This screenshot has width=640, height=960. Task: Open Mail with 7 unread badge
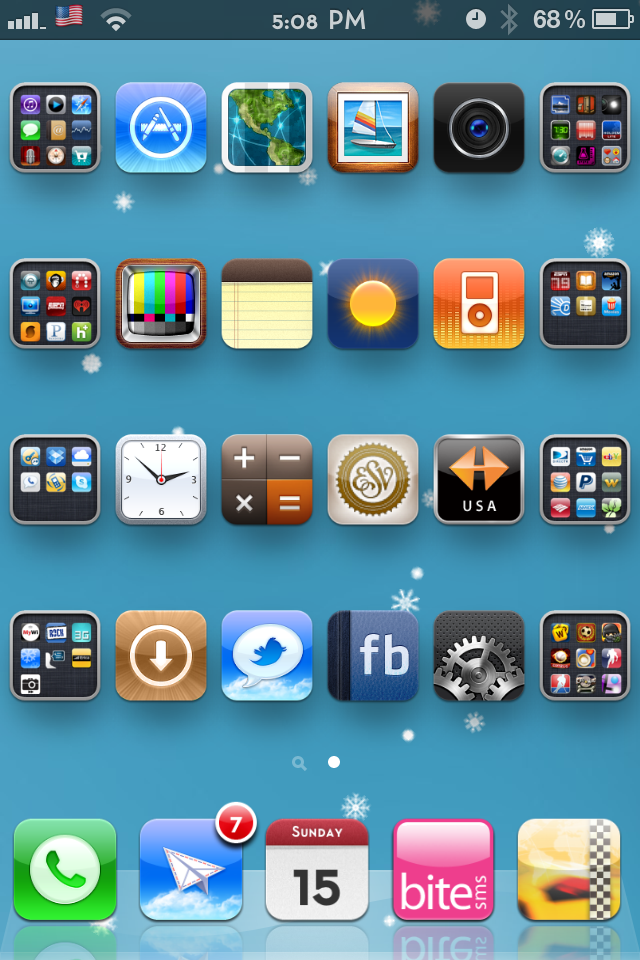click(191, 870)
